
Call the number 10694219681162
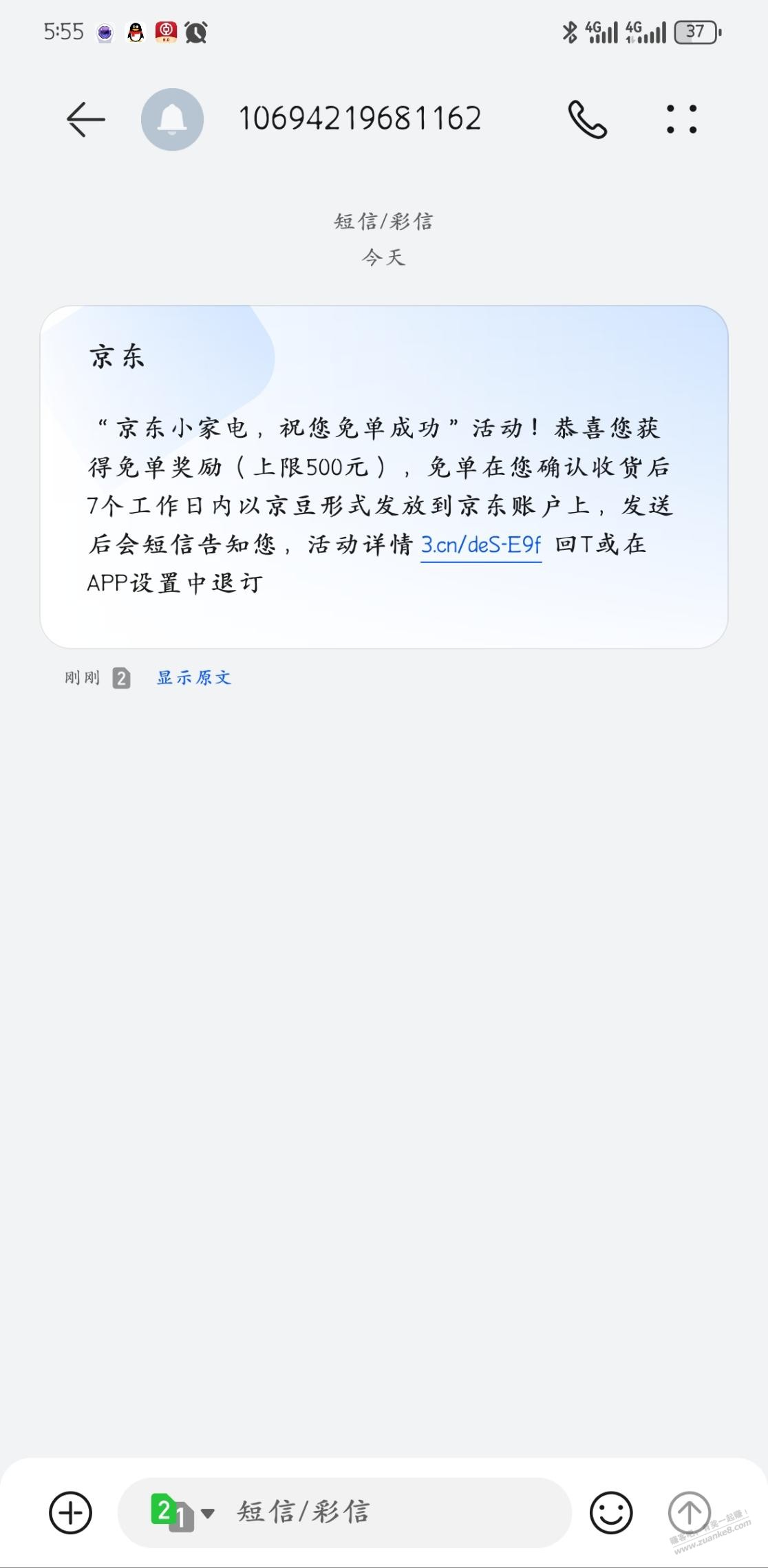587,119
